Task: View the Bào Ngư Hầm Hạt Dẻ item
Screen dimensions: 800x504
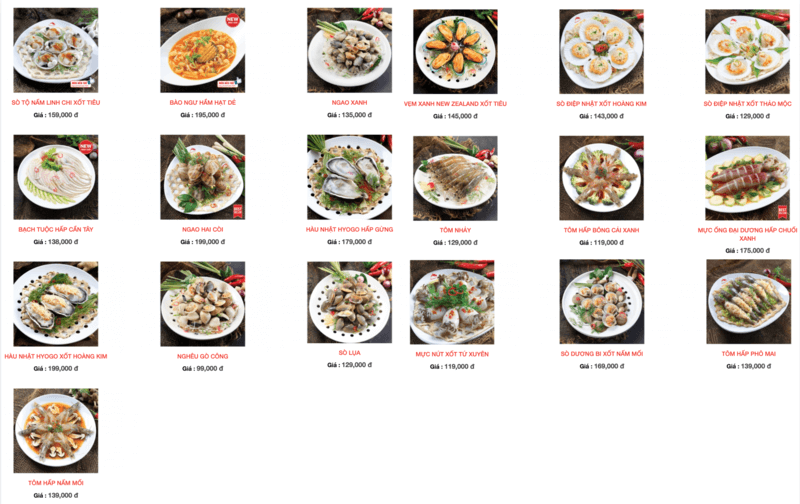Action: coord(202,50)
